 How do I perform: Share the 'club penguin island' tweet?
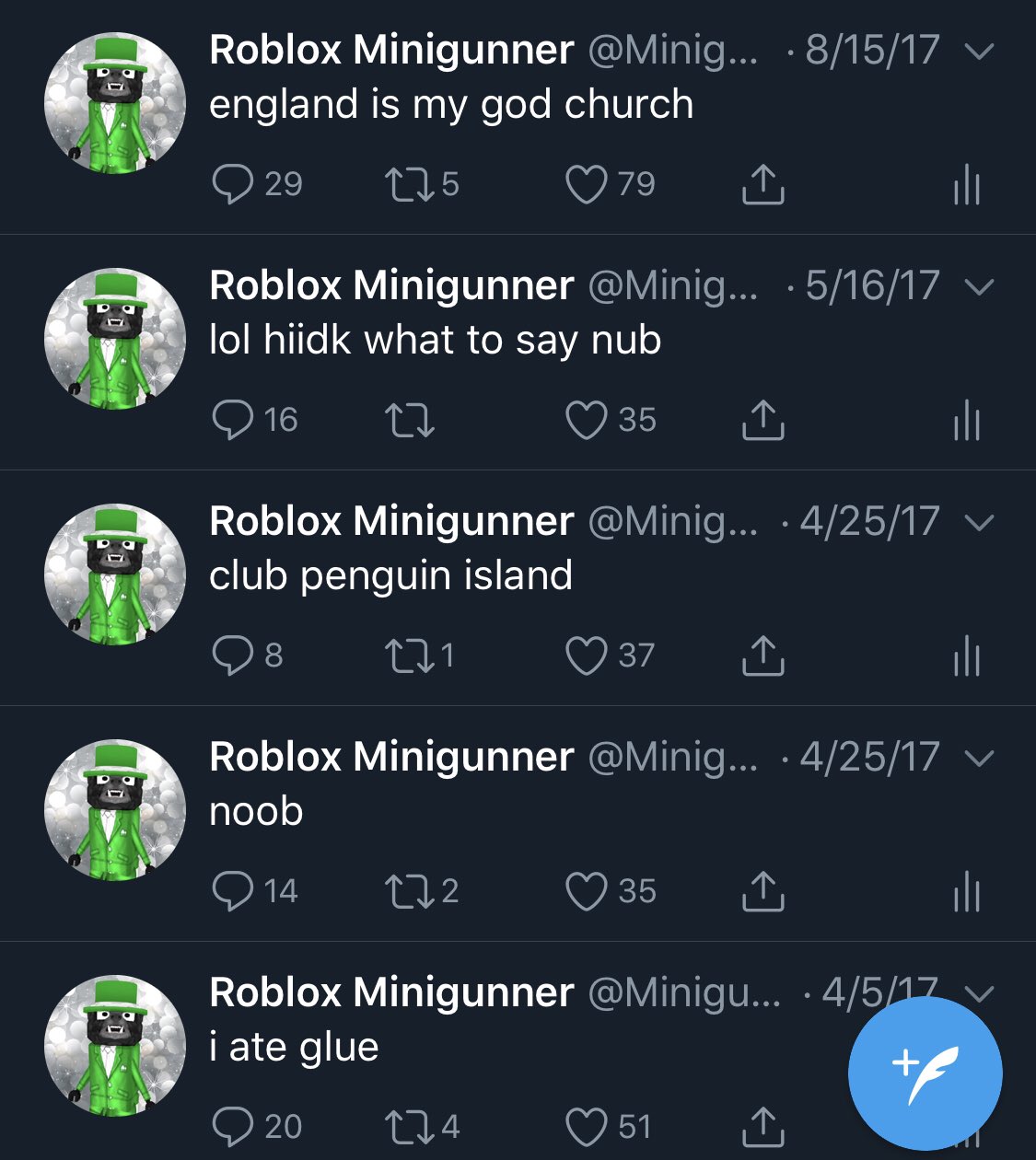[x=762, y=655]
